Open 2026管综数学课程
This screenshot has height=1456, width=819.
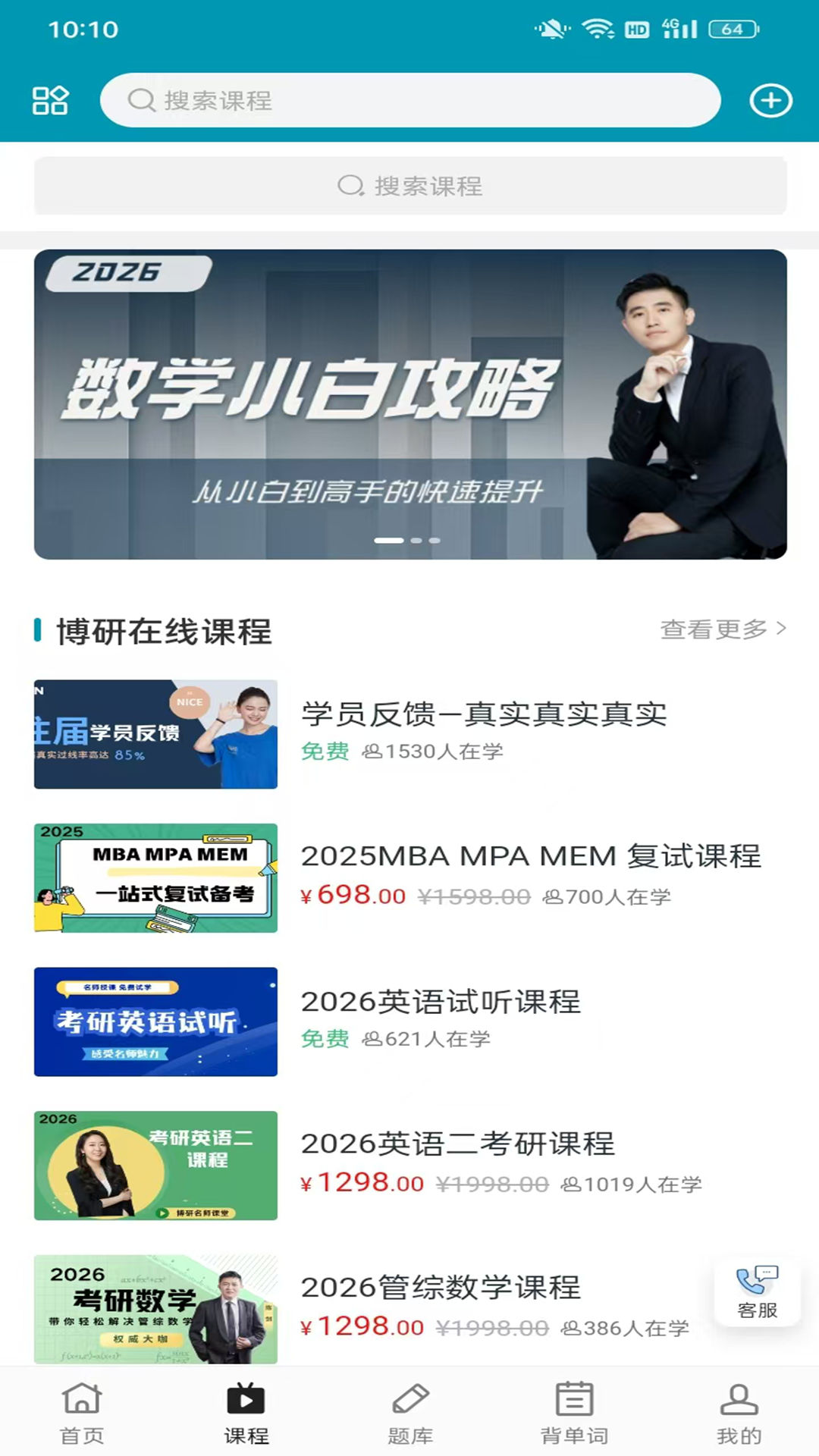tap(441, 1288)
